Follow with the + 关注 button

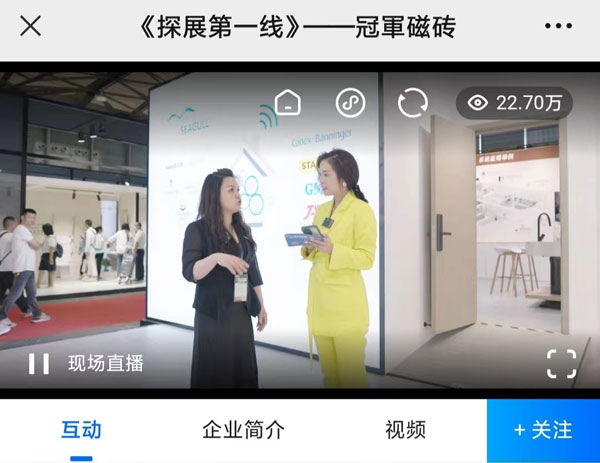543,430
